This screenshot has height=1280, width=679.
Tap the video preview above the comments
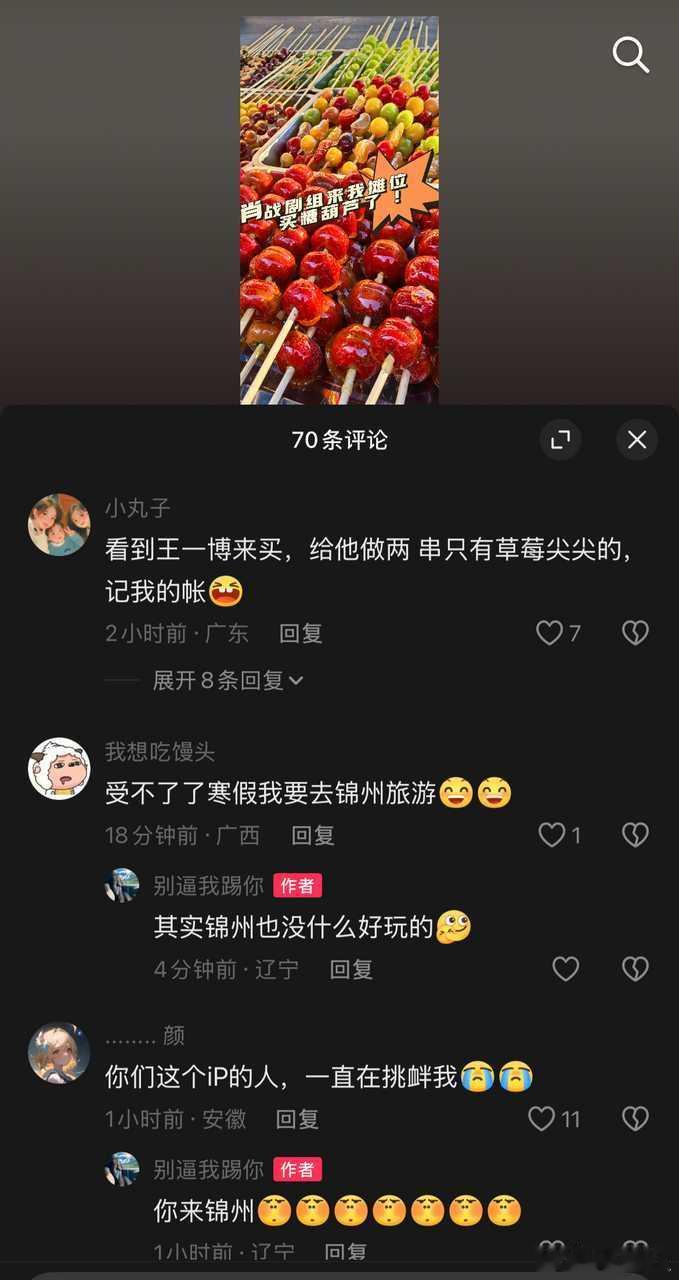(x=339, y=210)
